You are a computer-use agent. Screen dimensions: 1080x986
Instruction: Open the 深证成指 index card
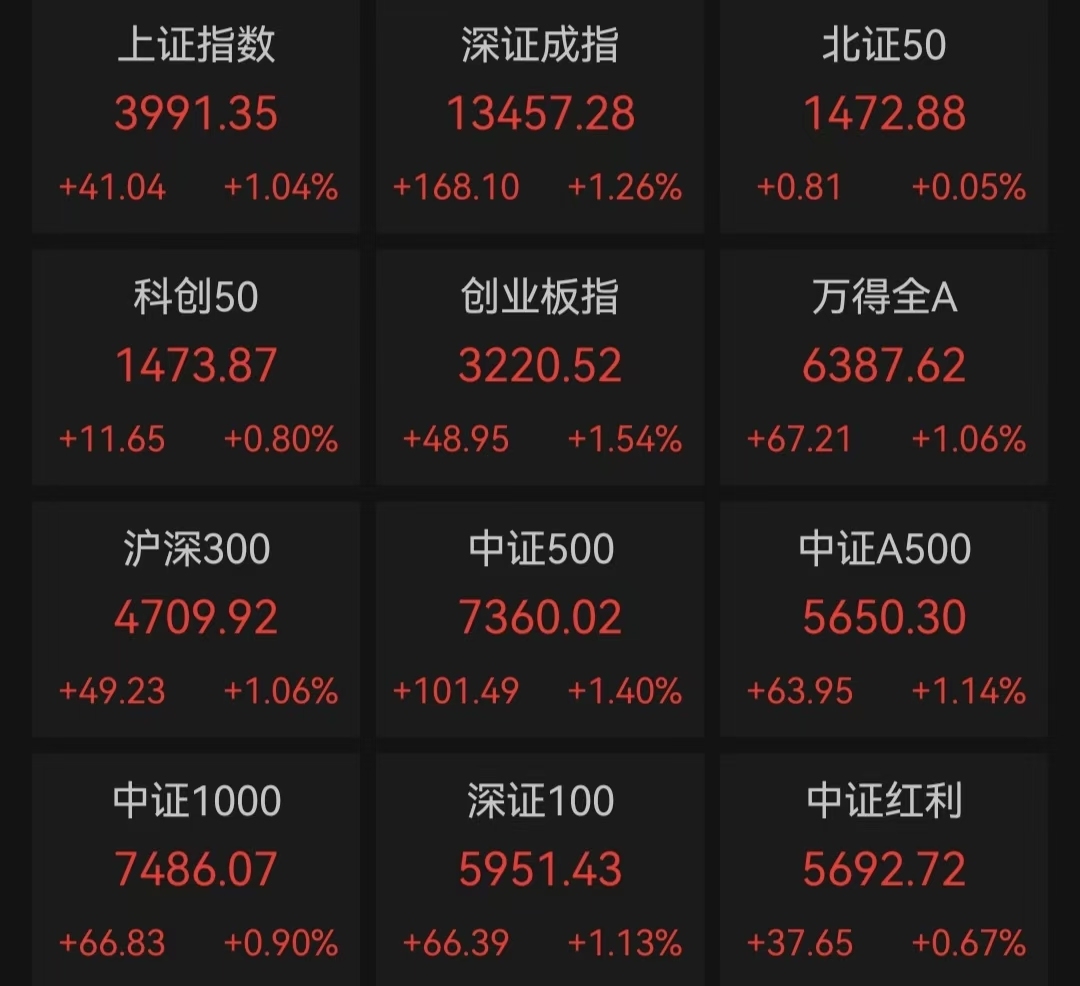coord(540,116)
